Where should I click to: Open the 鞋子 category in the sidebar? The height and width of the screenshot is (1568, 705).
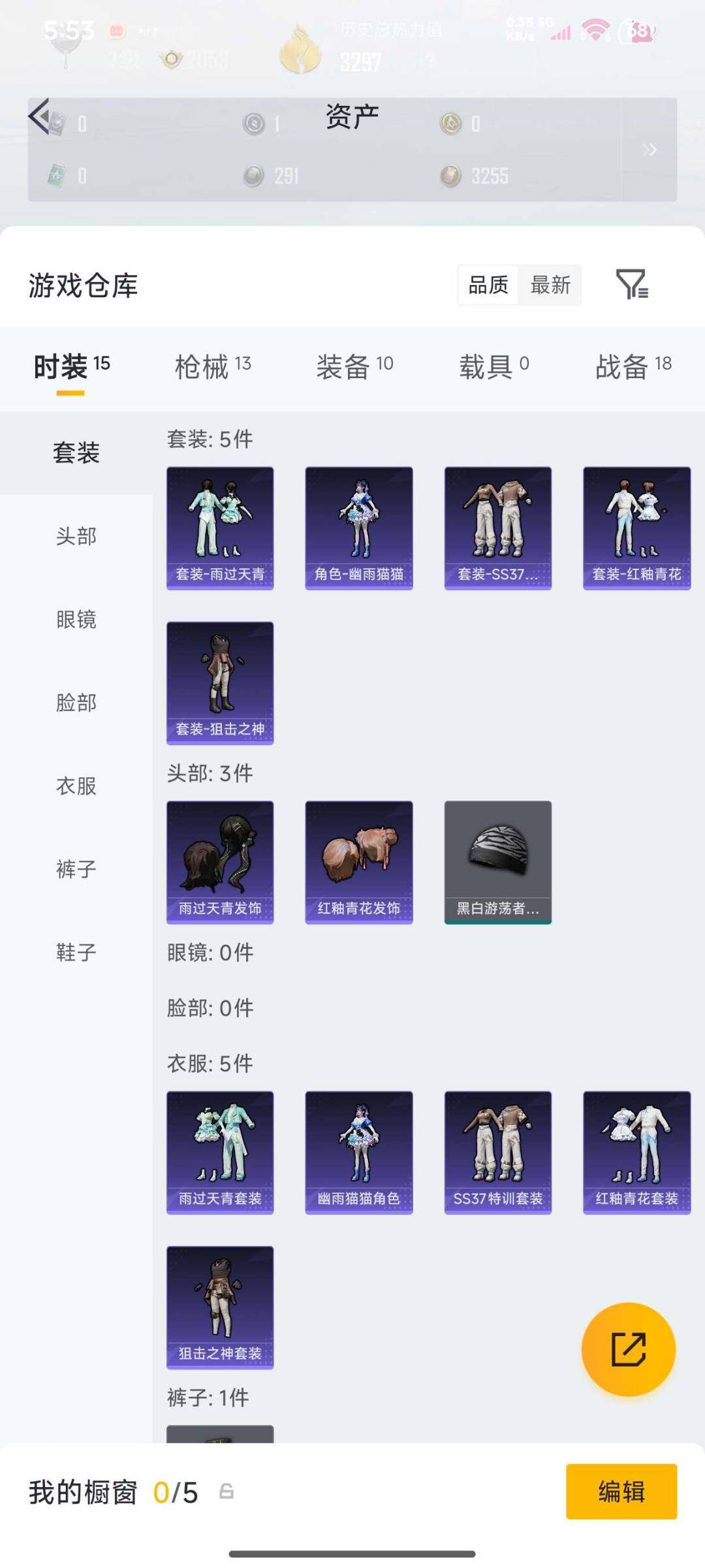(75, 953)
